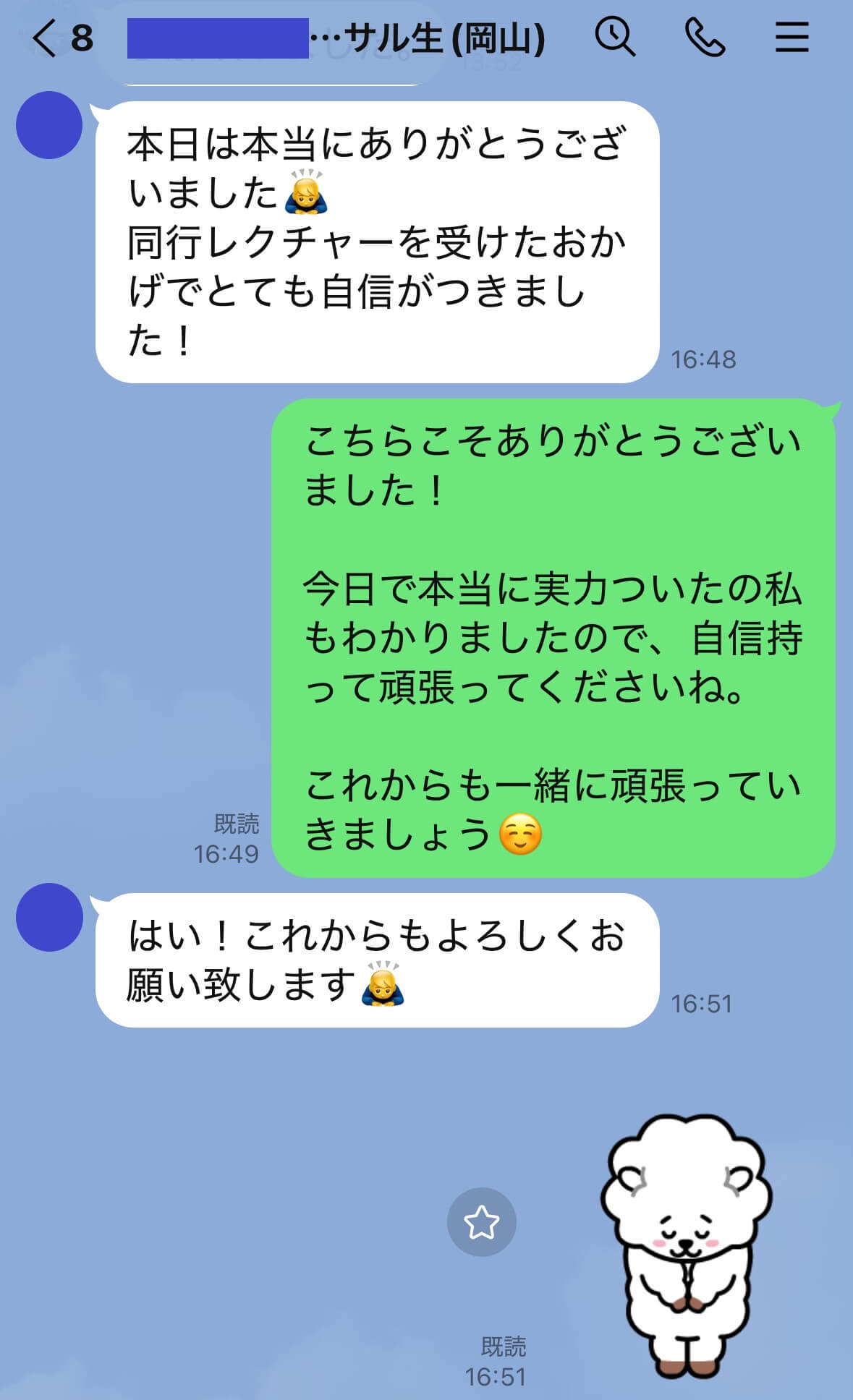This screenshot has width=853, height=1400.
Task: Open the sender's profile at 16:51 message
Action: point(49,917)
